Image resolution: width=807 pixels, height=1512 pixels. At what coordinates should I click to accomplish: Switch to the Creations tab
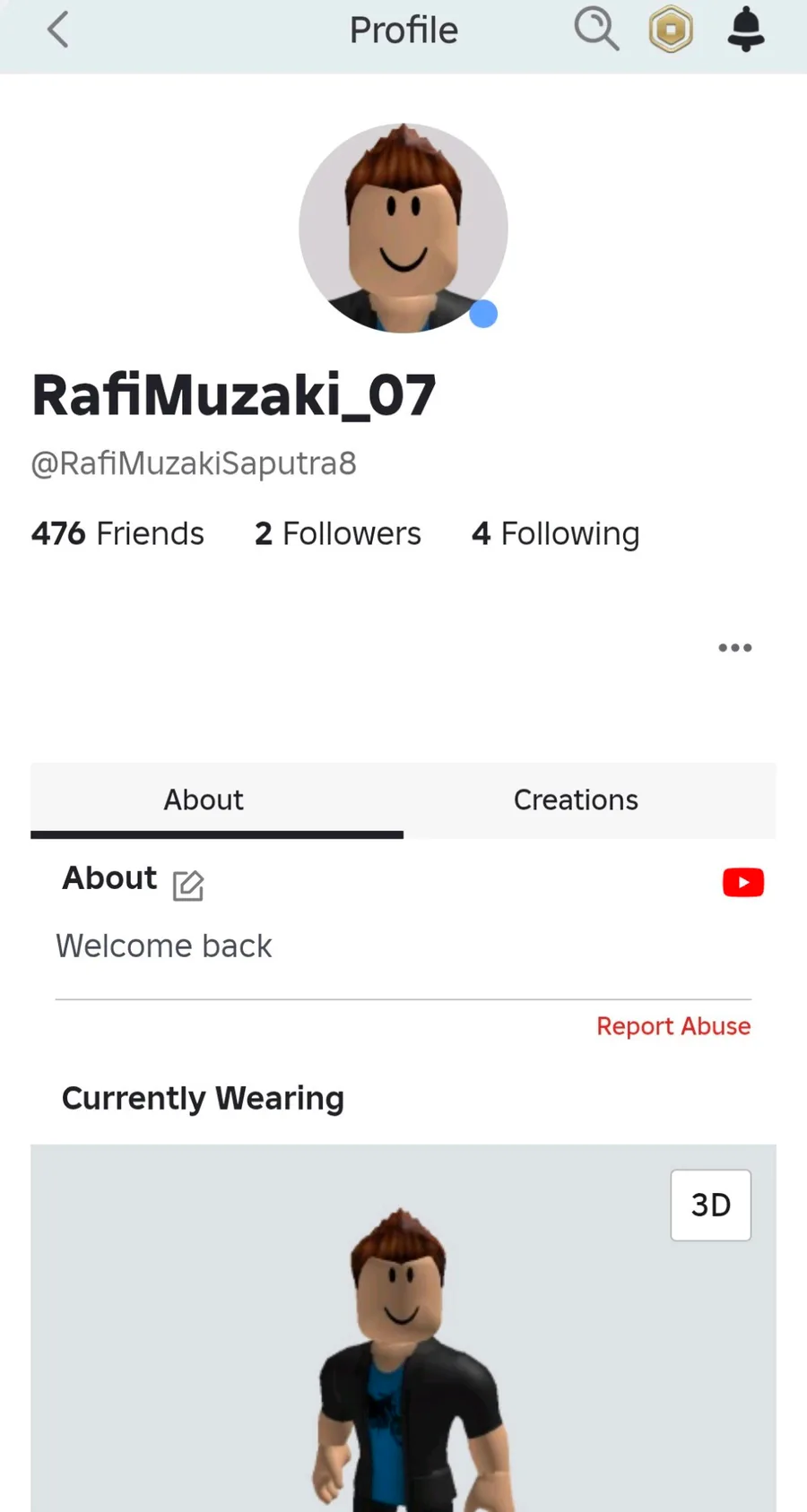click(x=576, y=799)
